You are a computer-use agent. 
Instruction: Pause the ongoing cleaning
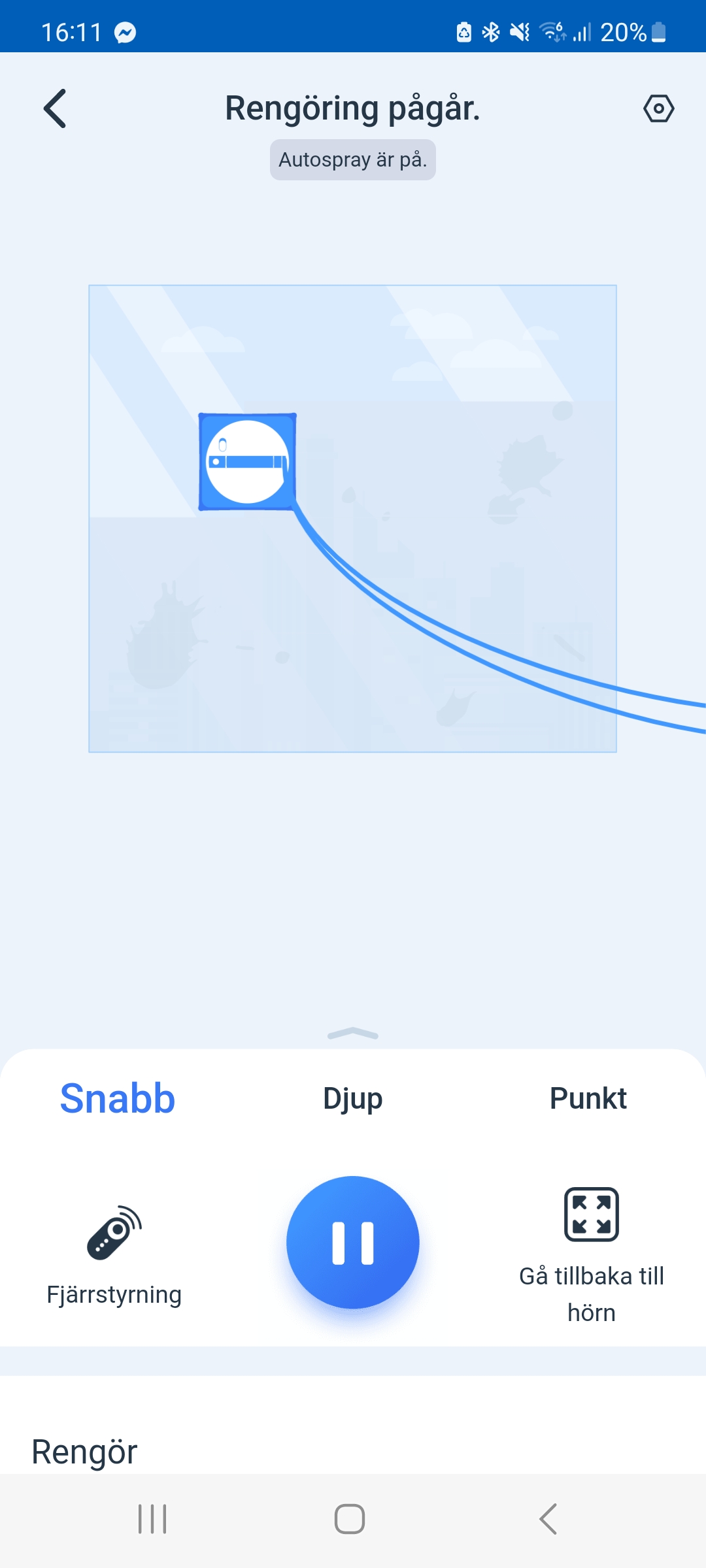[353, 1242]
